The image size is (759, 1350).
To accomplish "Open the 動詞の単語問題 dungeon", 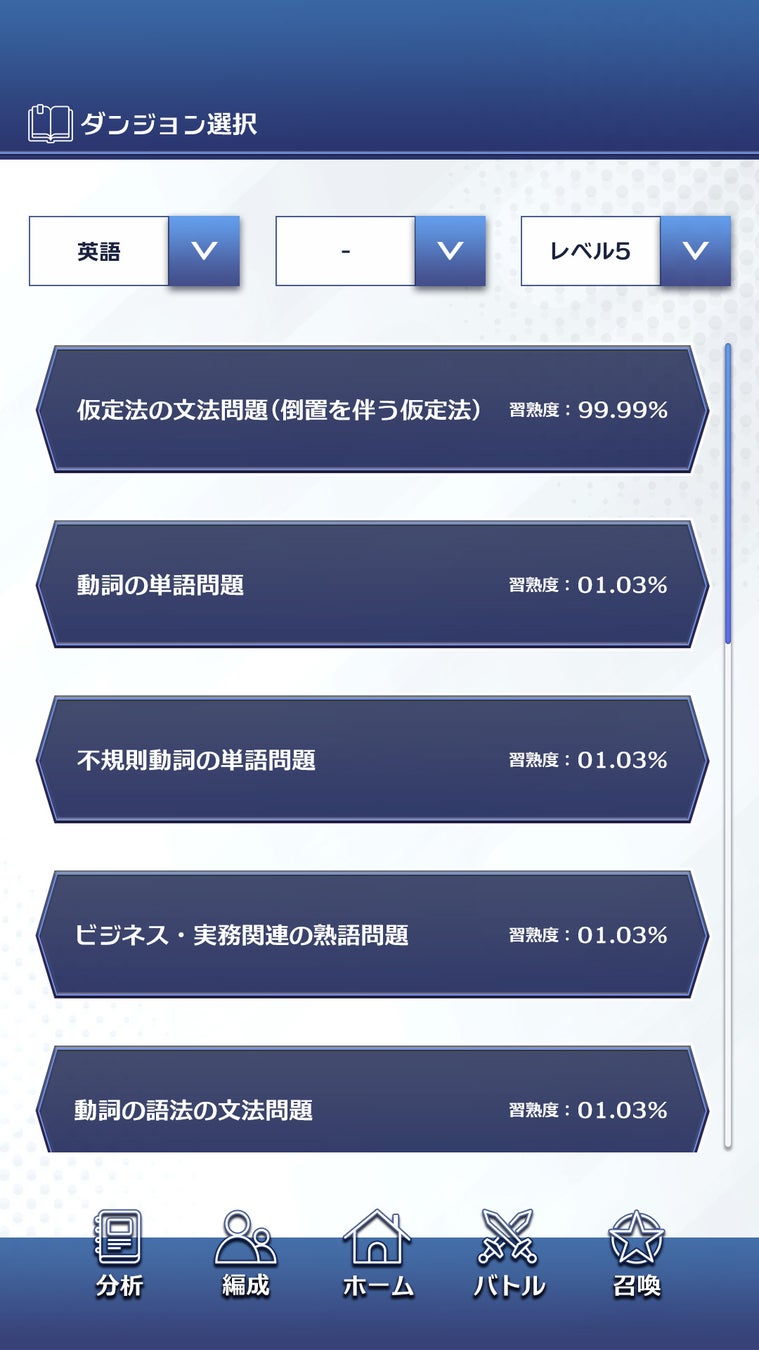I will pyautogui.click(x=372, y=585).
